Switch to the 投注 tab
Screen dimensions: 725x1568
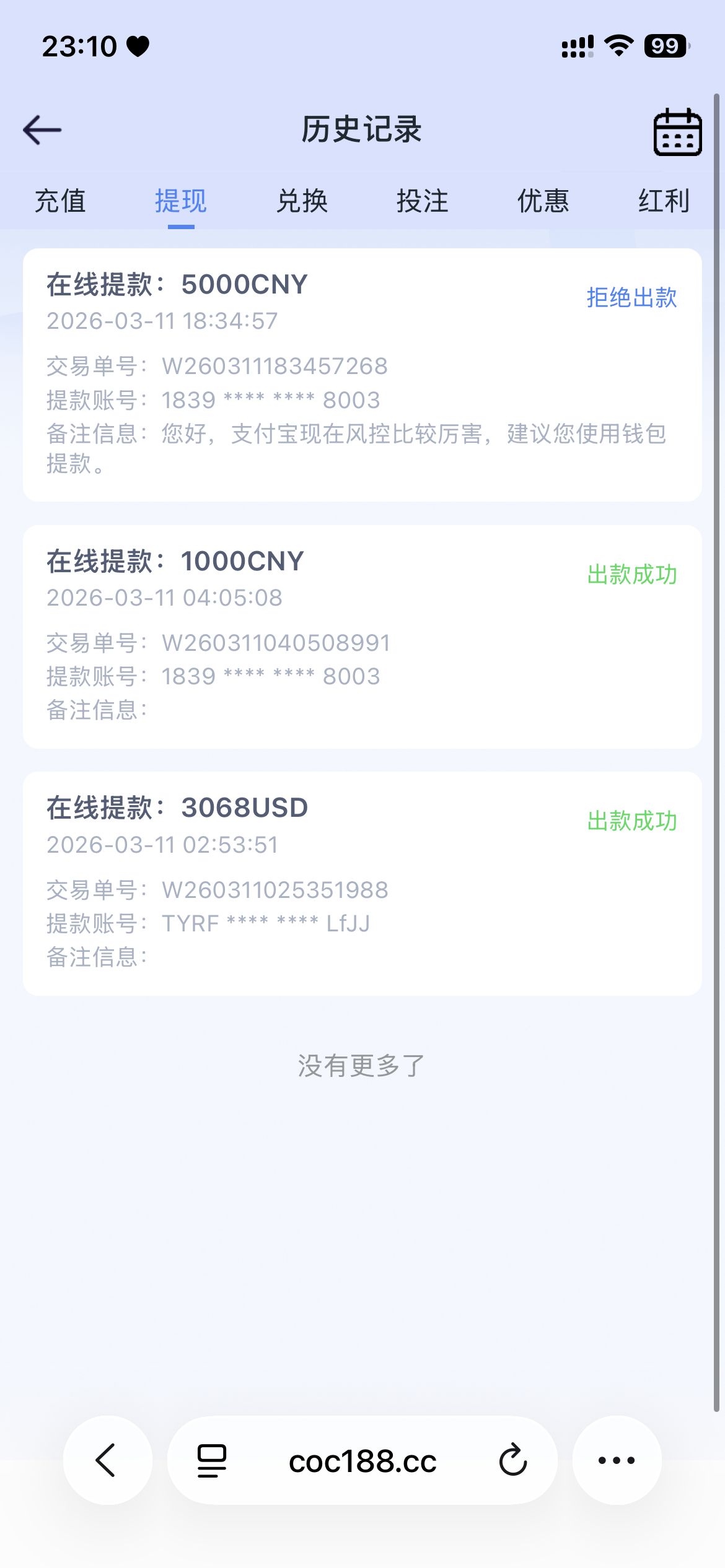coord(422,201)
